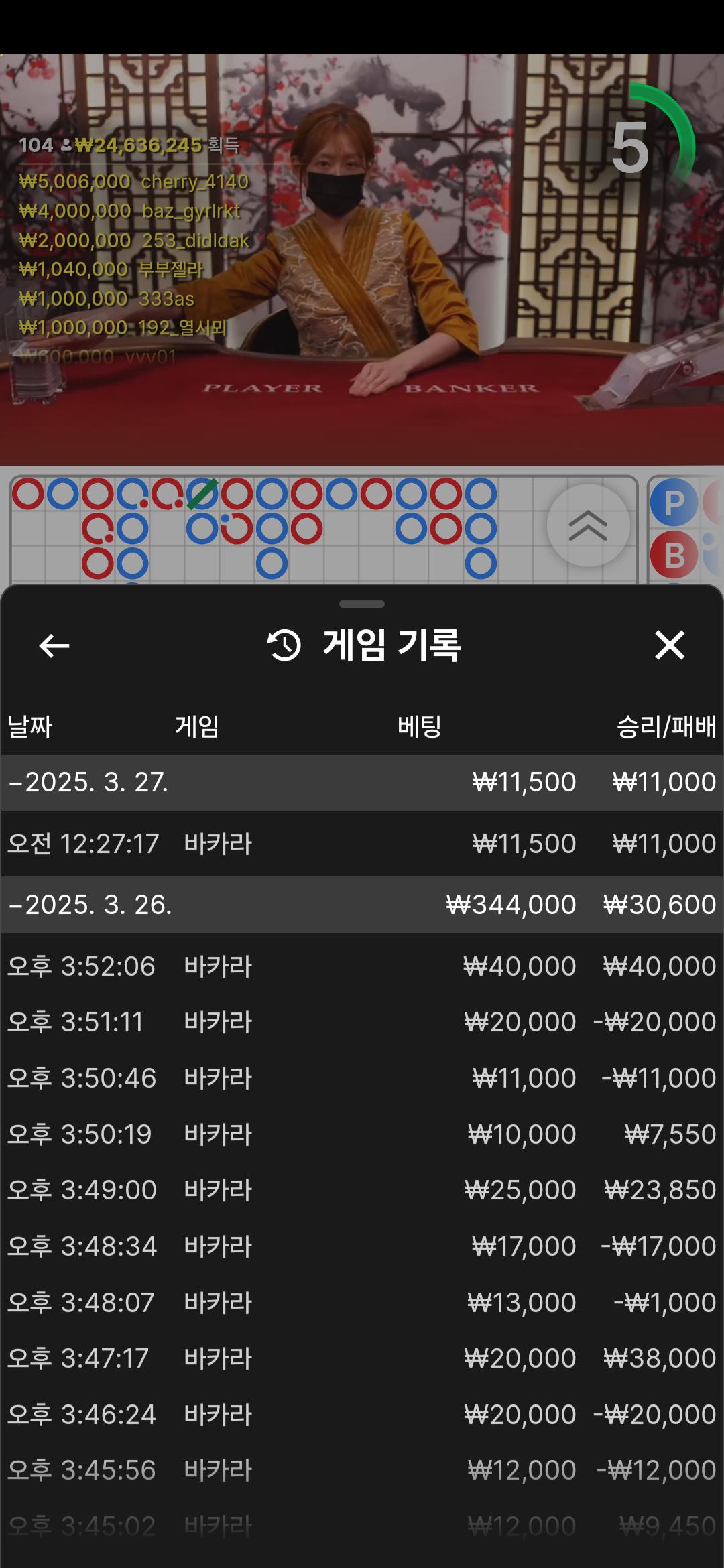The image size is (724, 1568).
Task: Open the 오후 3:47:17 바카라 record
Action: (x=362, y=1358)
